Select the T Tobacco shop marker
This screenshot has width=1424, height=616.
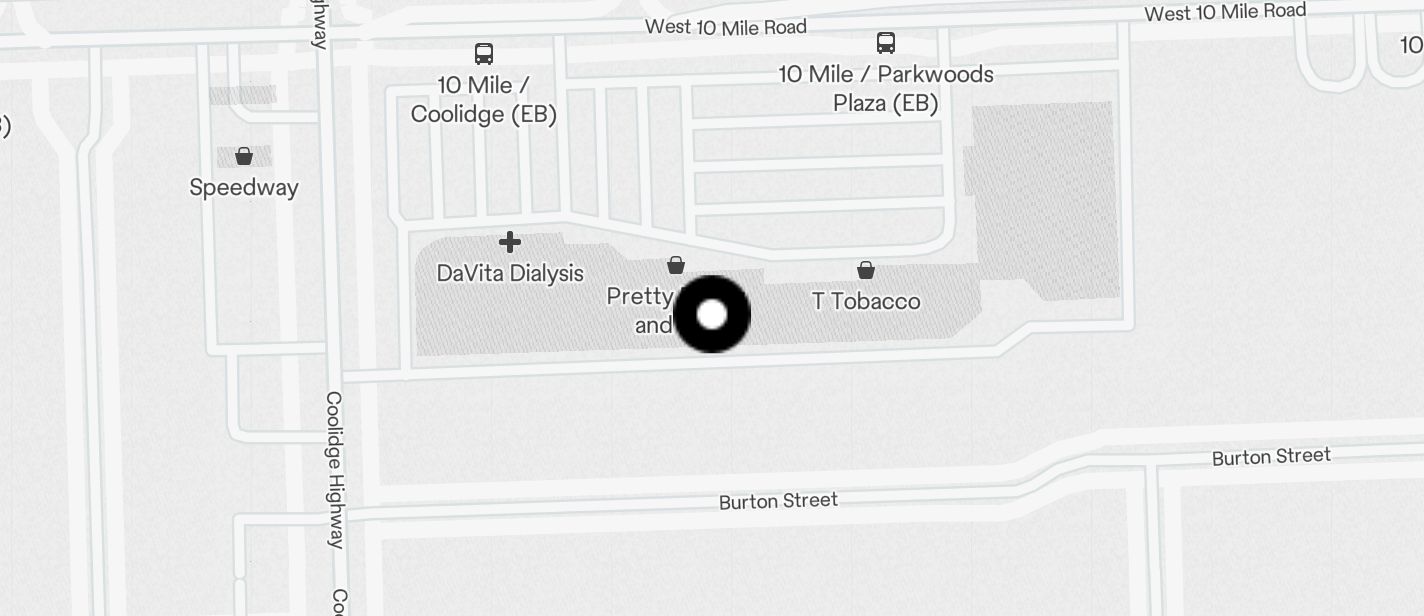[866, 270]
